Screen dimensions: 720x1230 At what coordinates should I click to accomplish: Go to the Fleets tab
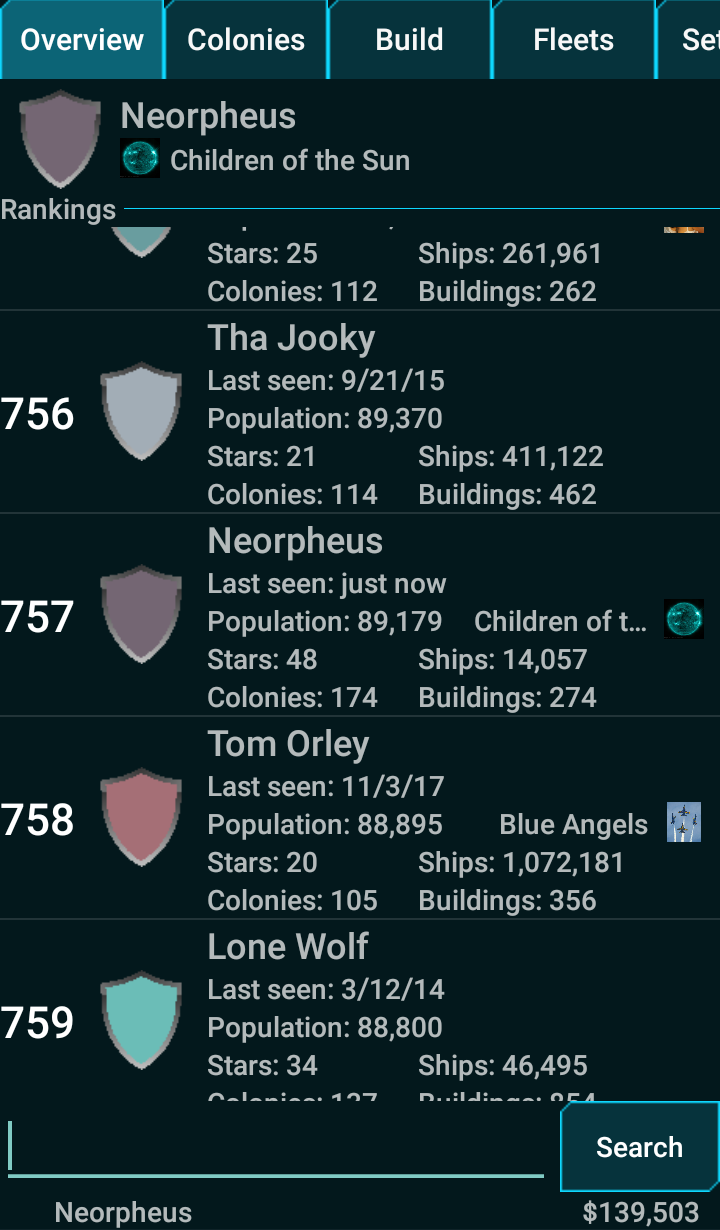[574, 40]
